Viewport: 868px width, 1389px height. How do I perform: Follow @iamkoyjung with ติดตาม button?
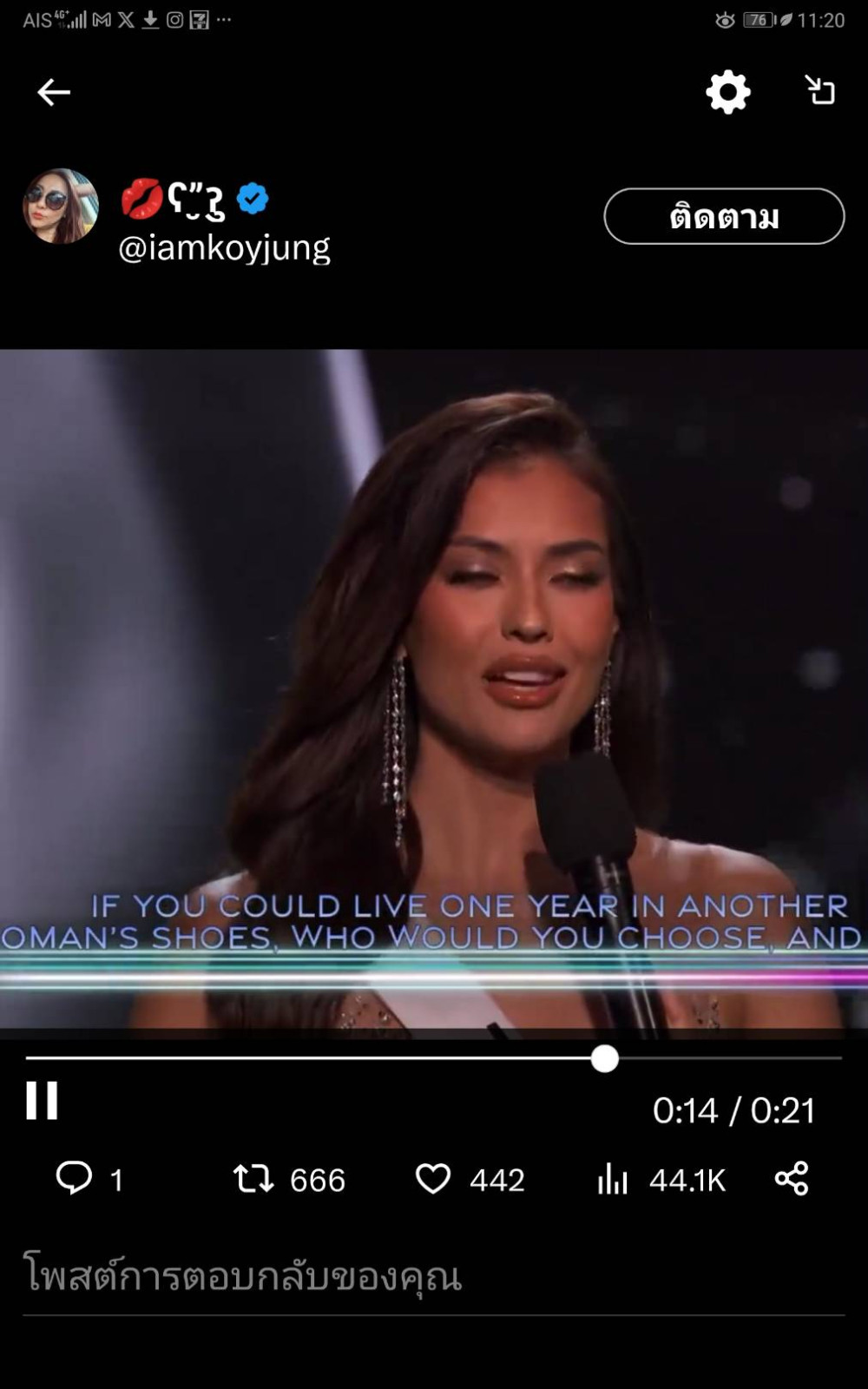724,216
